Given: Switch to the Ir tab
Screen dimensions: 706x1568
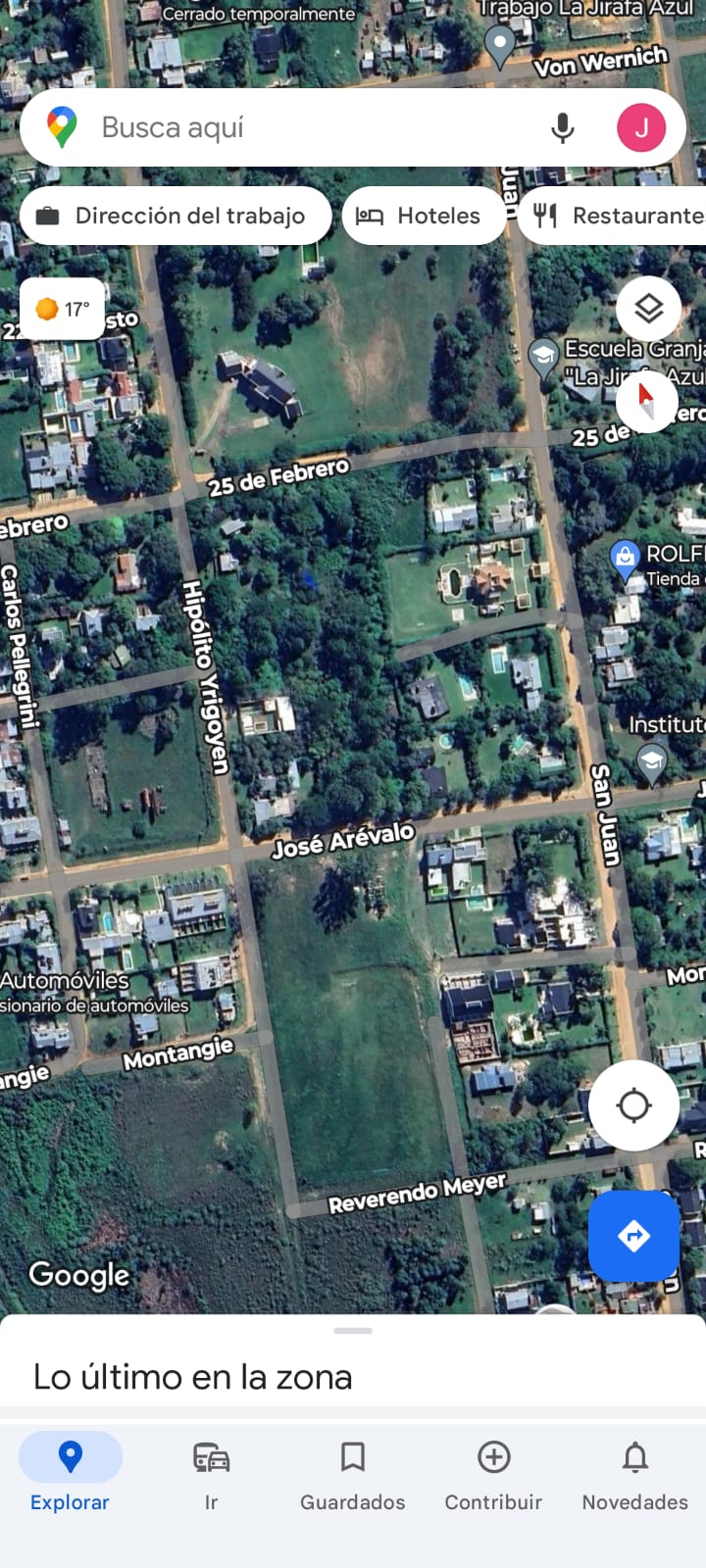Looking at the screenshot, I should click(211, 1475).
